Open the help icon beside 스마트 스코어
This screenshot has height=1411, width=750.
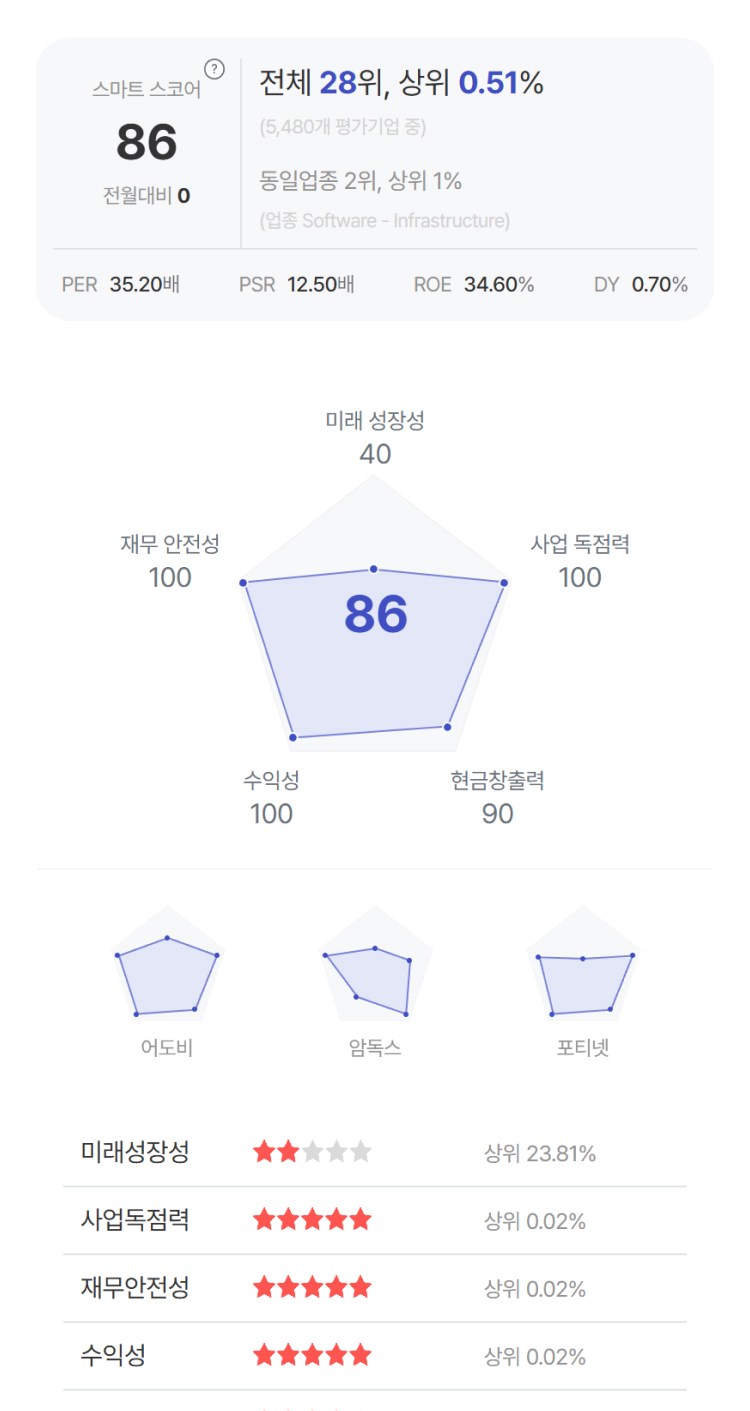[214, 69]
